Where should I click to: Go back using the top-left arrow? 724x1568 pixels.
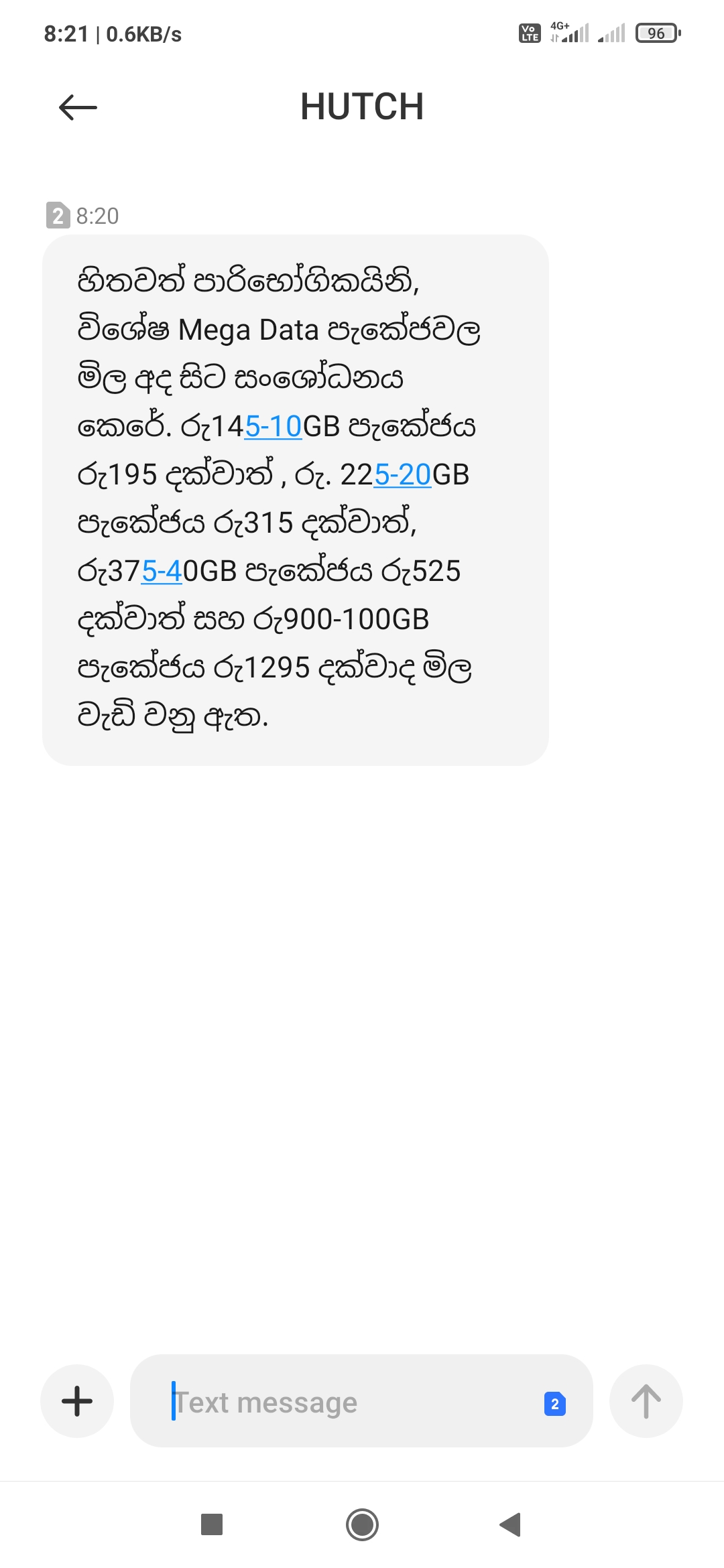[78, 107]
